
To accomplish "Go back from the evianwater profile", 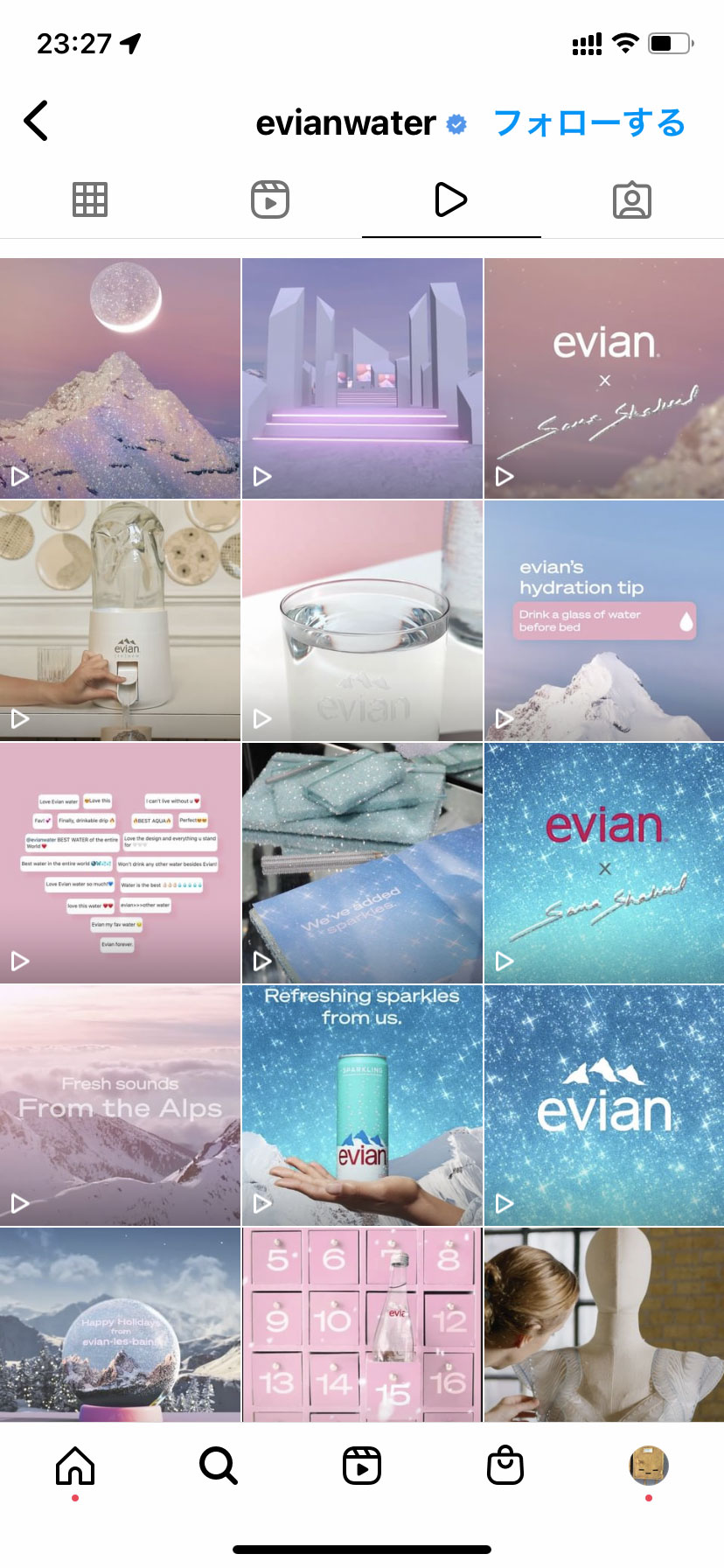I will click(37, 122).
